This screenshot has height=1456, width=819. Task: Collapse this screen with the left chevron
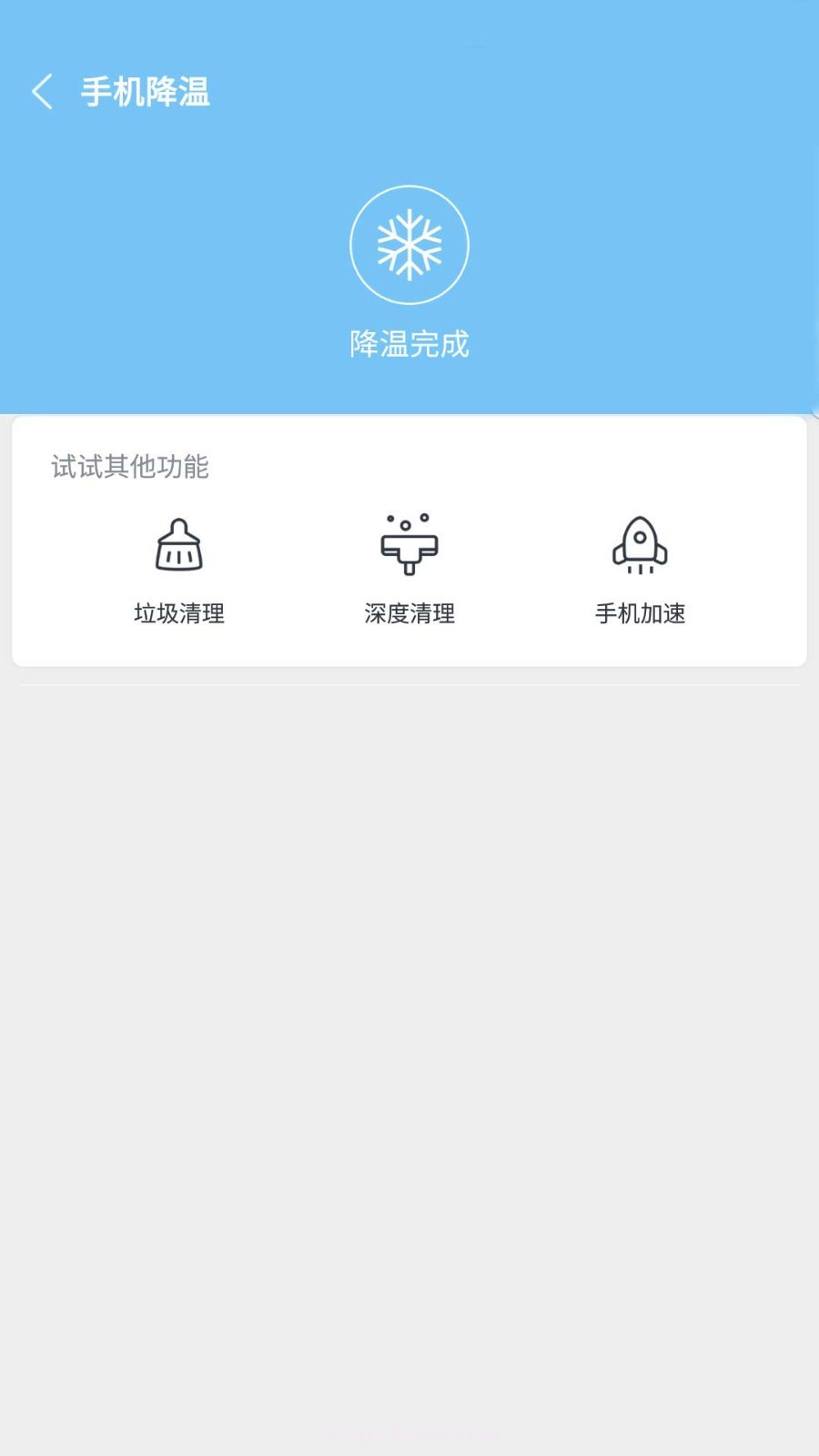pos(41,92)
